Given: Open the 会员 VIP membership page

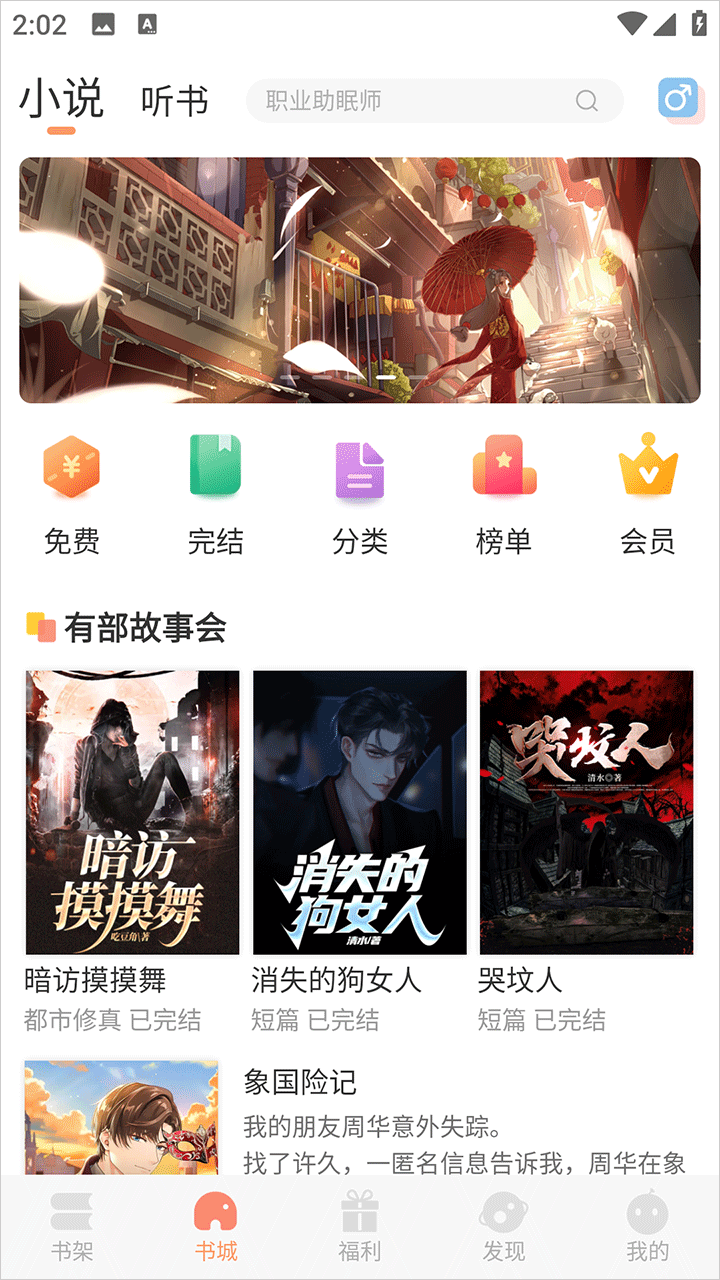Looking at the screenshot, I should tap(647, 490).
